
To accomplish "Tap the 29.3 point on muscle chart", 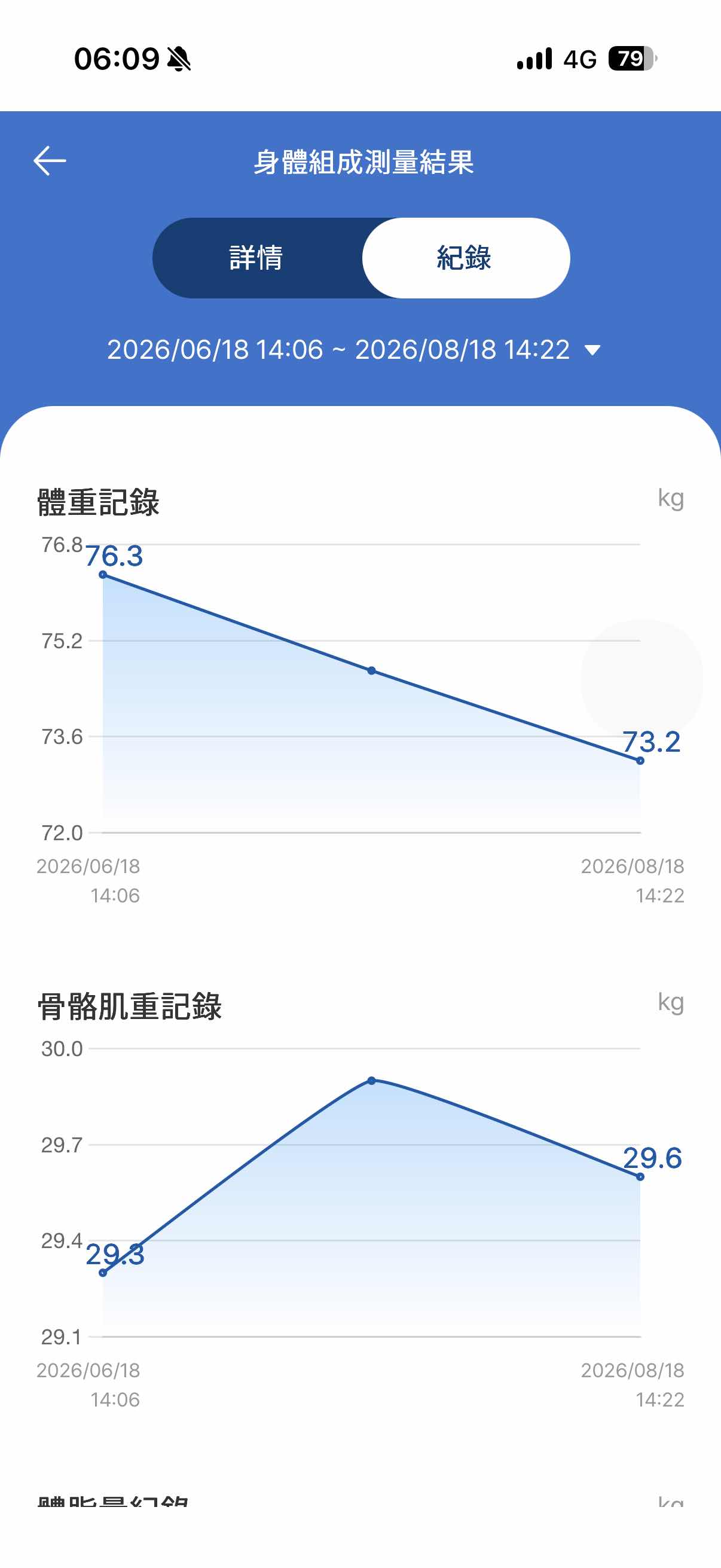I will click(x=103, y=1272).
